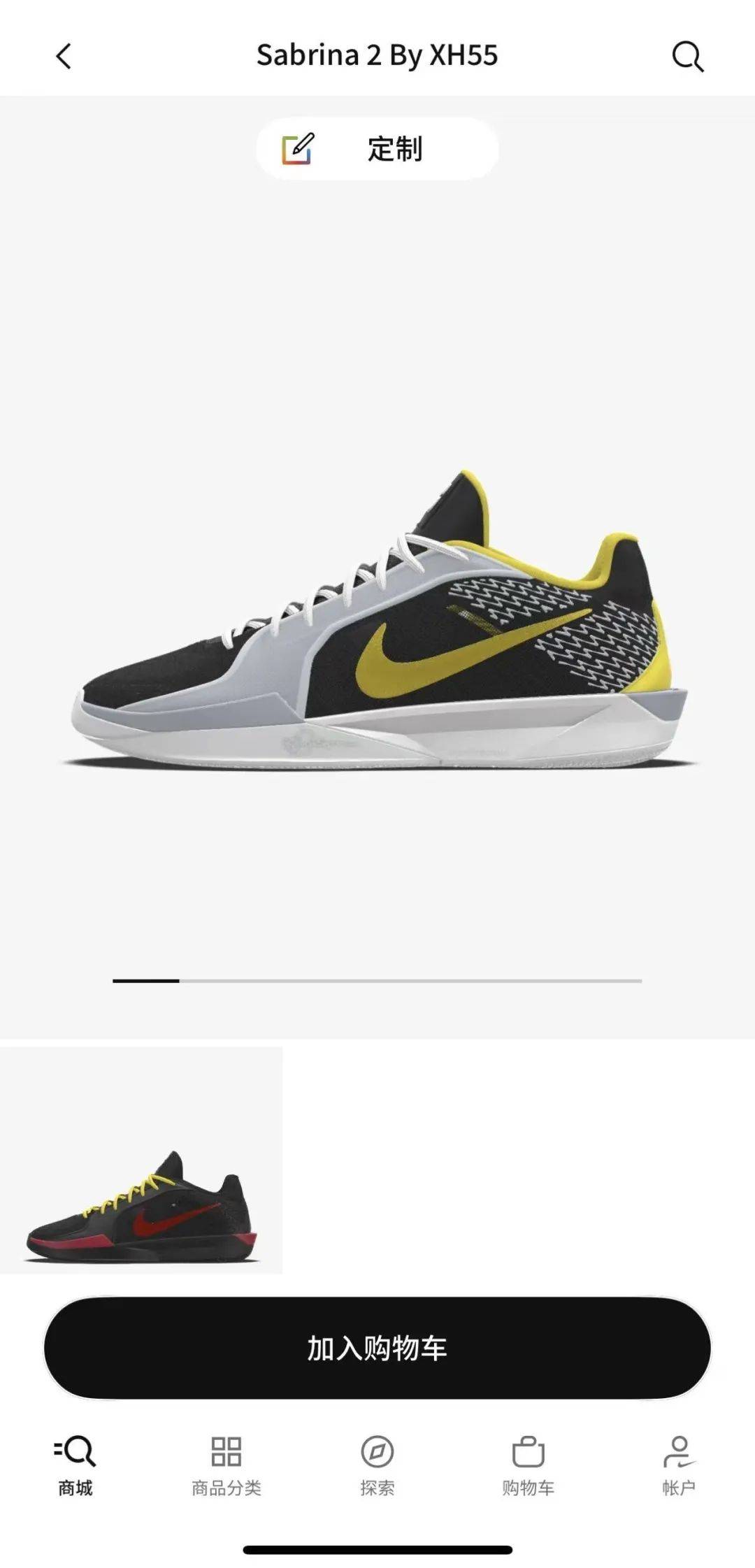Select the black and red shoe thumbnail
Viewport: 755px width, 1568px height.
[x=141, y=1161]
